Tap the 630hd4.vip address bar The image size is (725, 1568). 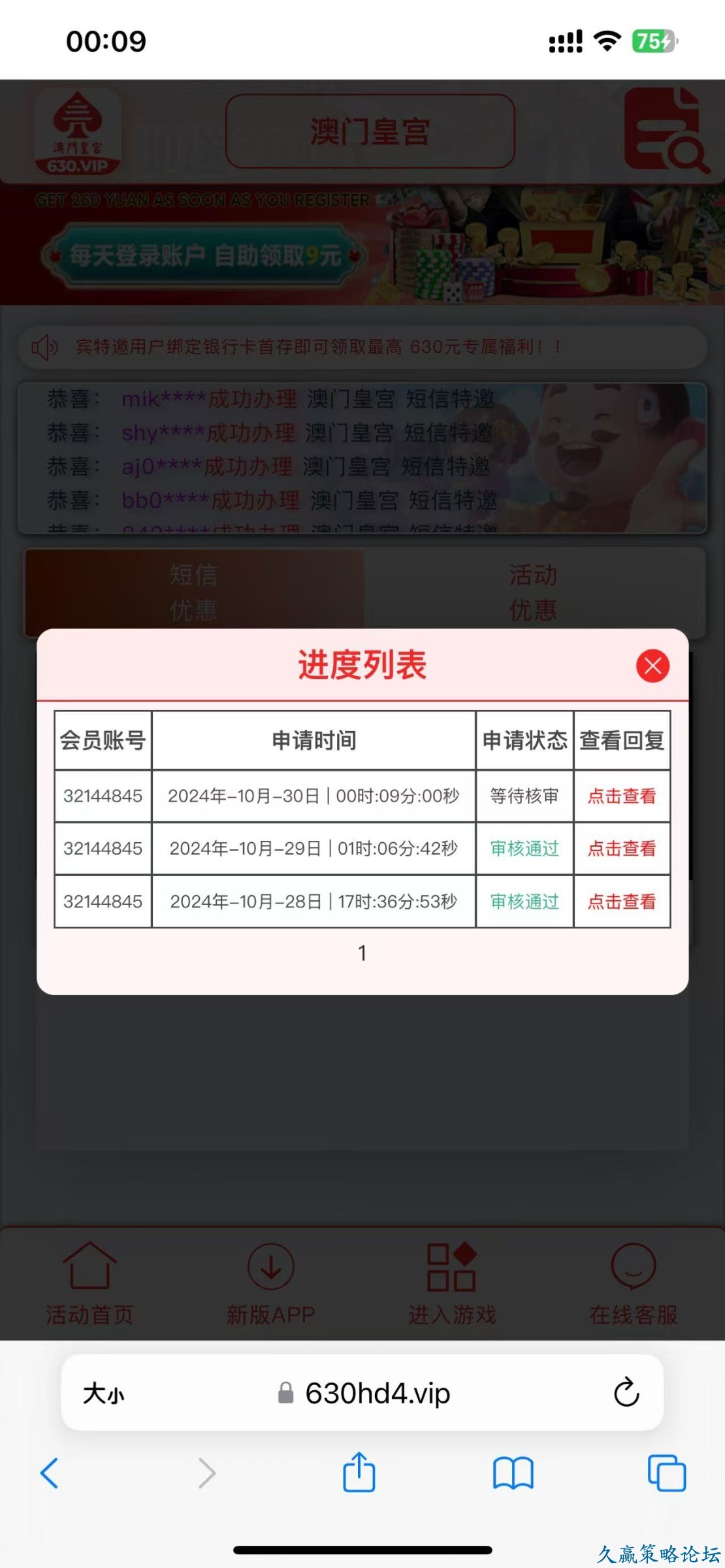(x=377, y=1394)
